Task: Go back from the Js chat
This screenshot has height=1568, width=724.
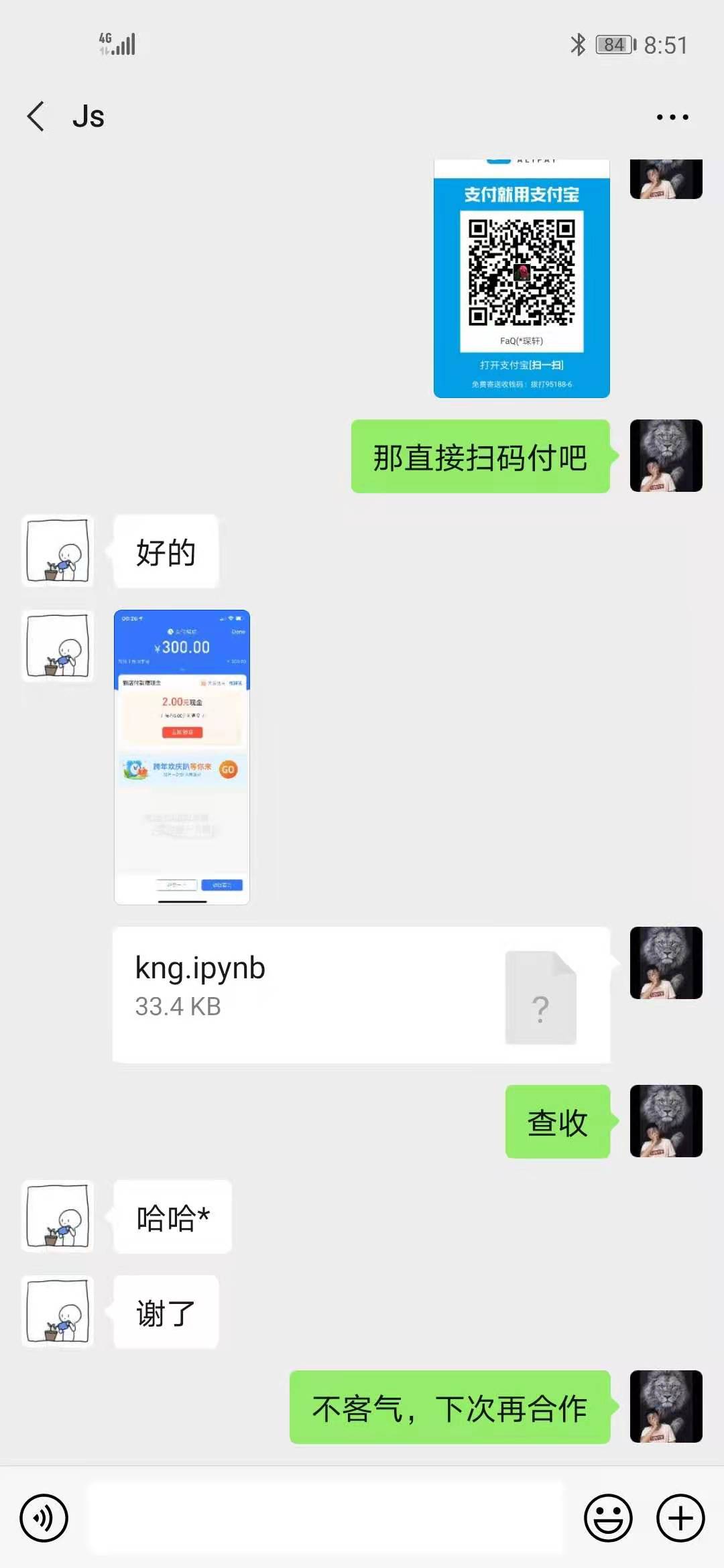Action: [x=36, y=117]
